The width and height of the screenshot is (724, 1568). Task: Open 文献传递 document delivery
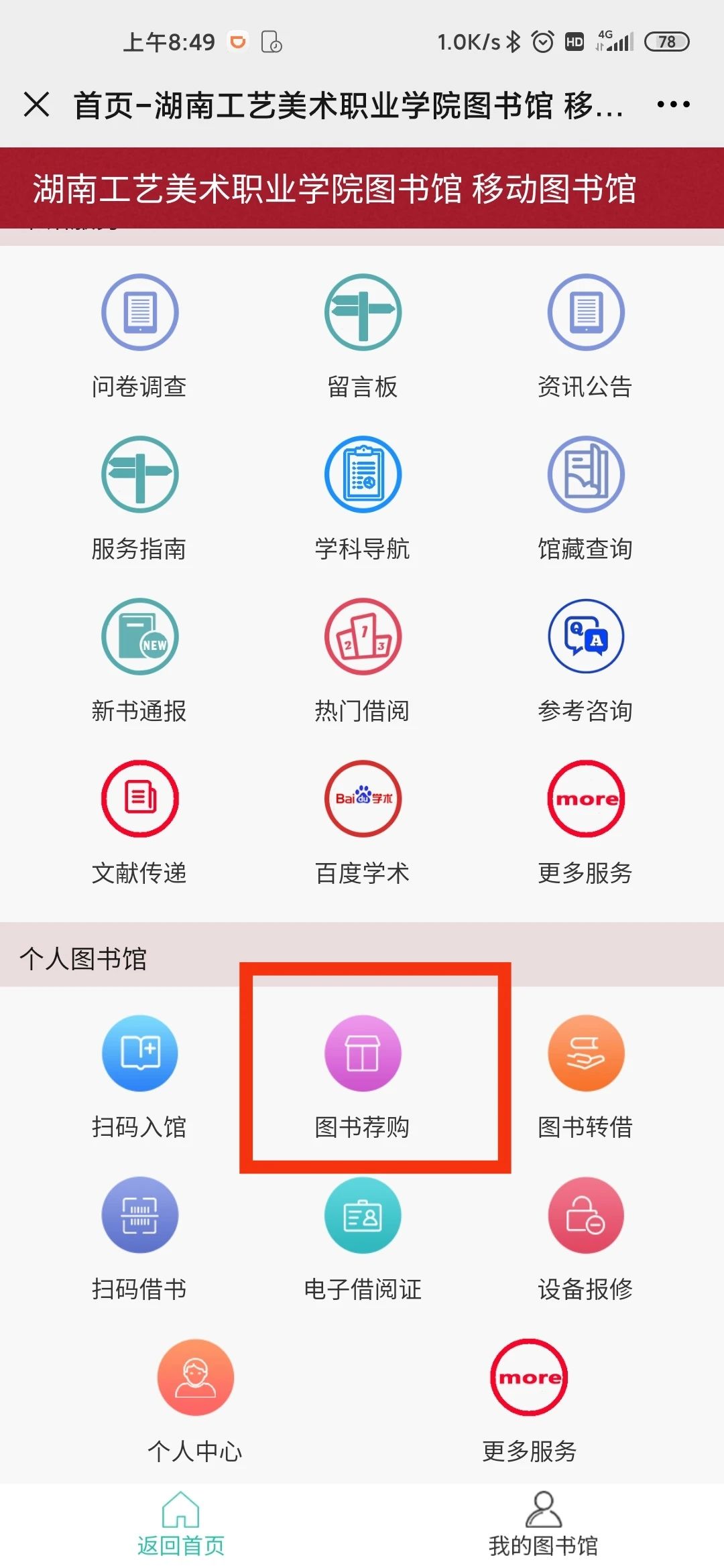(x=139, y=799)
